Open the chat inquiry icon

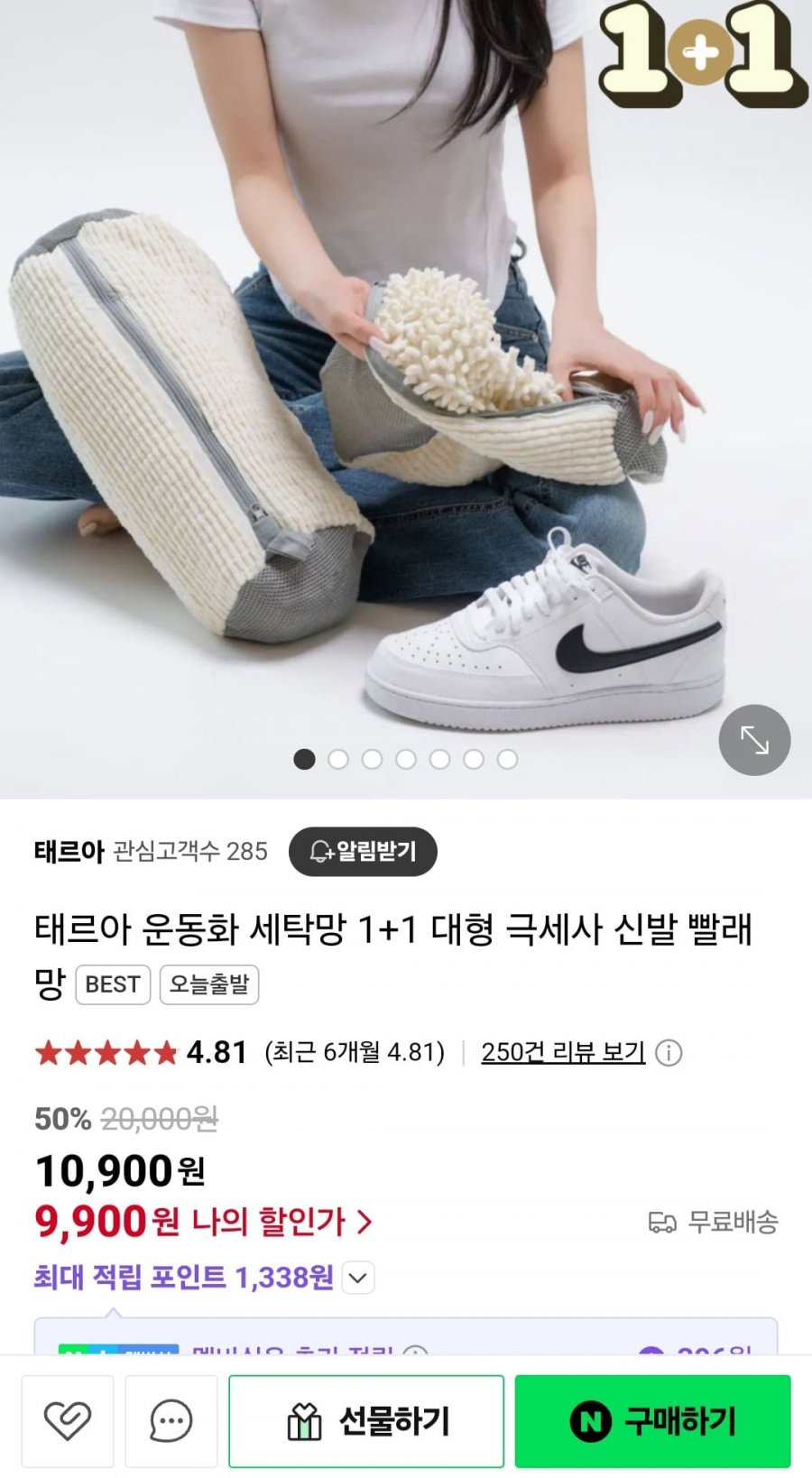(171, 1421)
